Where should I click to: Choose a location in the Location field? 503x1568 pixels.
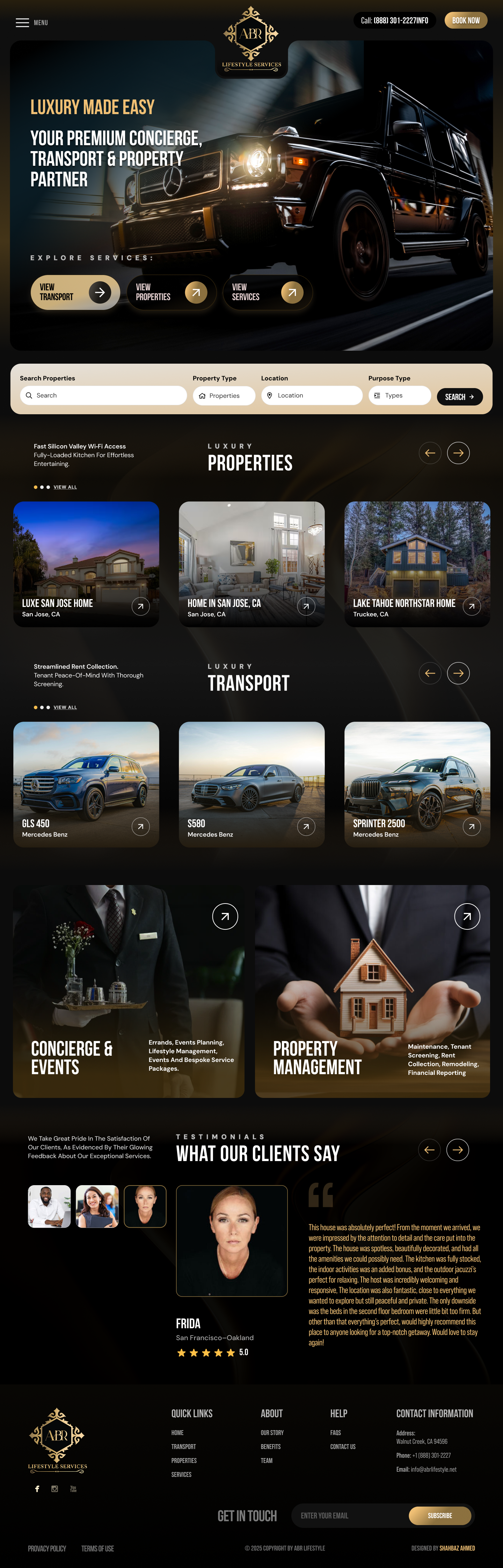[312, 395]
